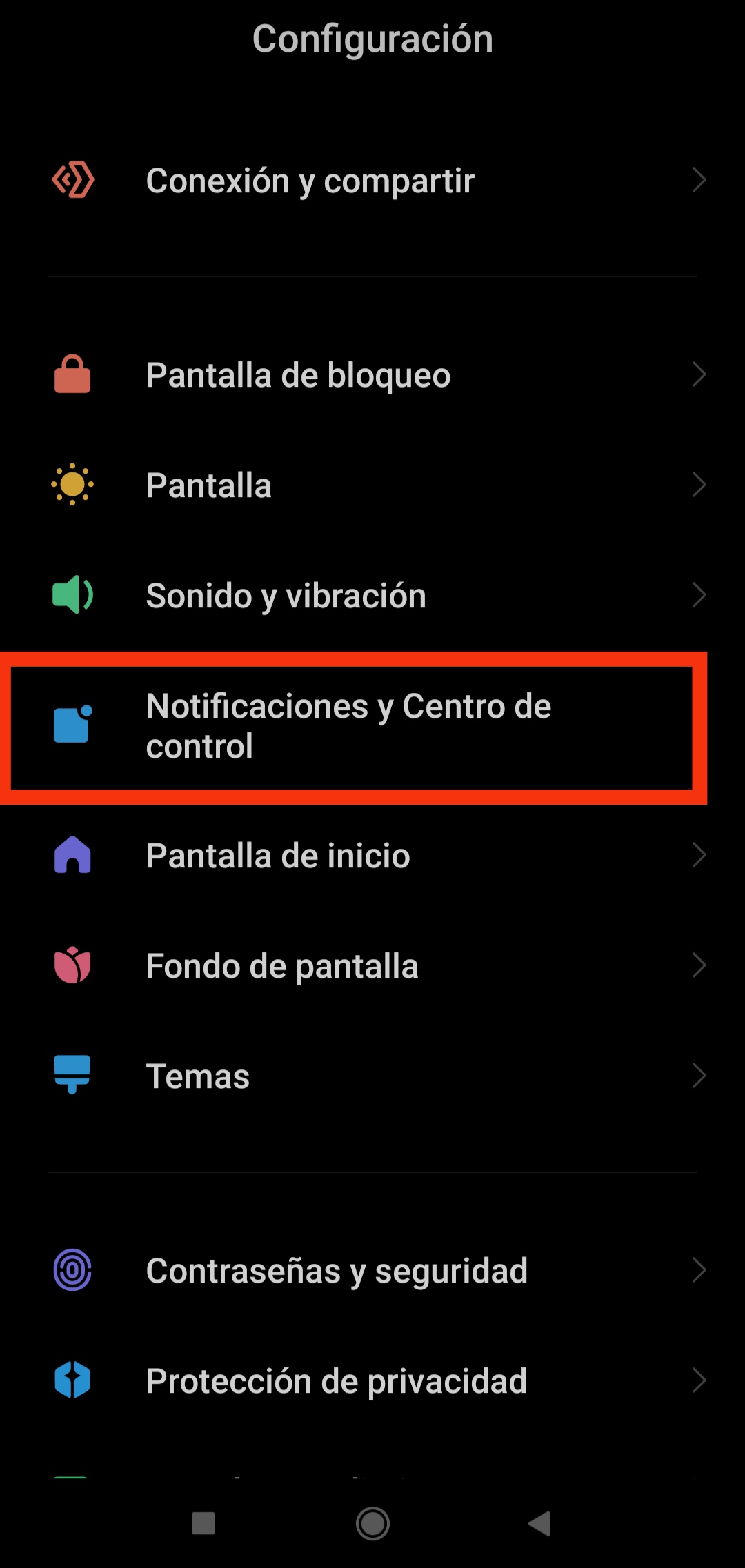745x1568 pixels.
Task: Open Conexión y compartir settings
Action: pos(372,181)
